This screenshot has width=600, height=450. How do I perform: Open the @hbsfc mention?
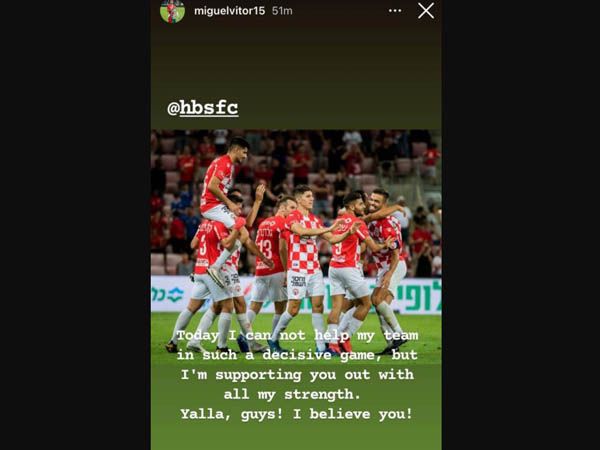[x=202, y=107]
